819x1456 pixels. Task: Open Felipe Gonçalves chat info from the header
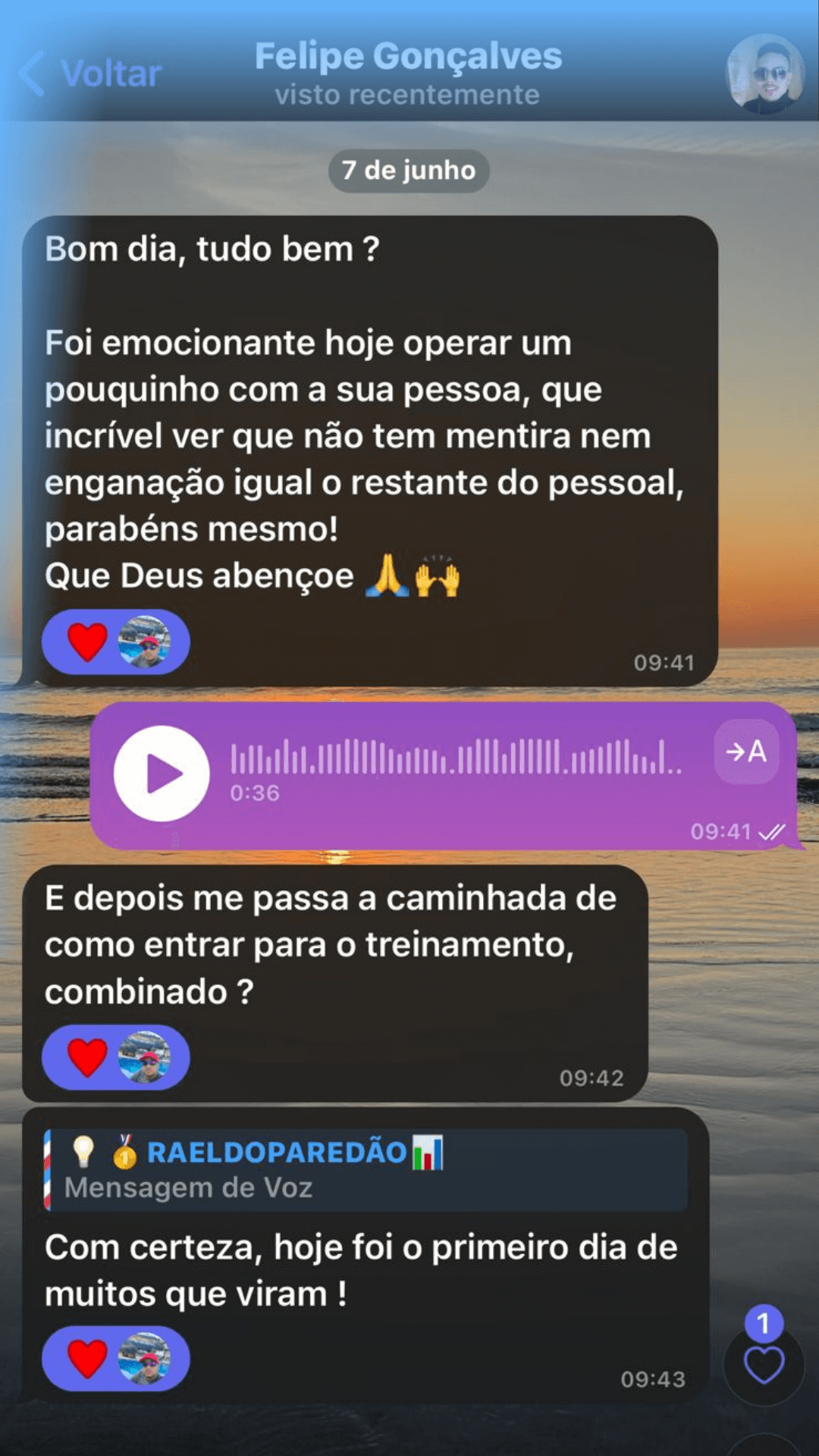[408, 74]
